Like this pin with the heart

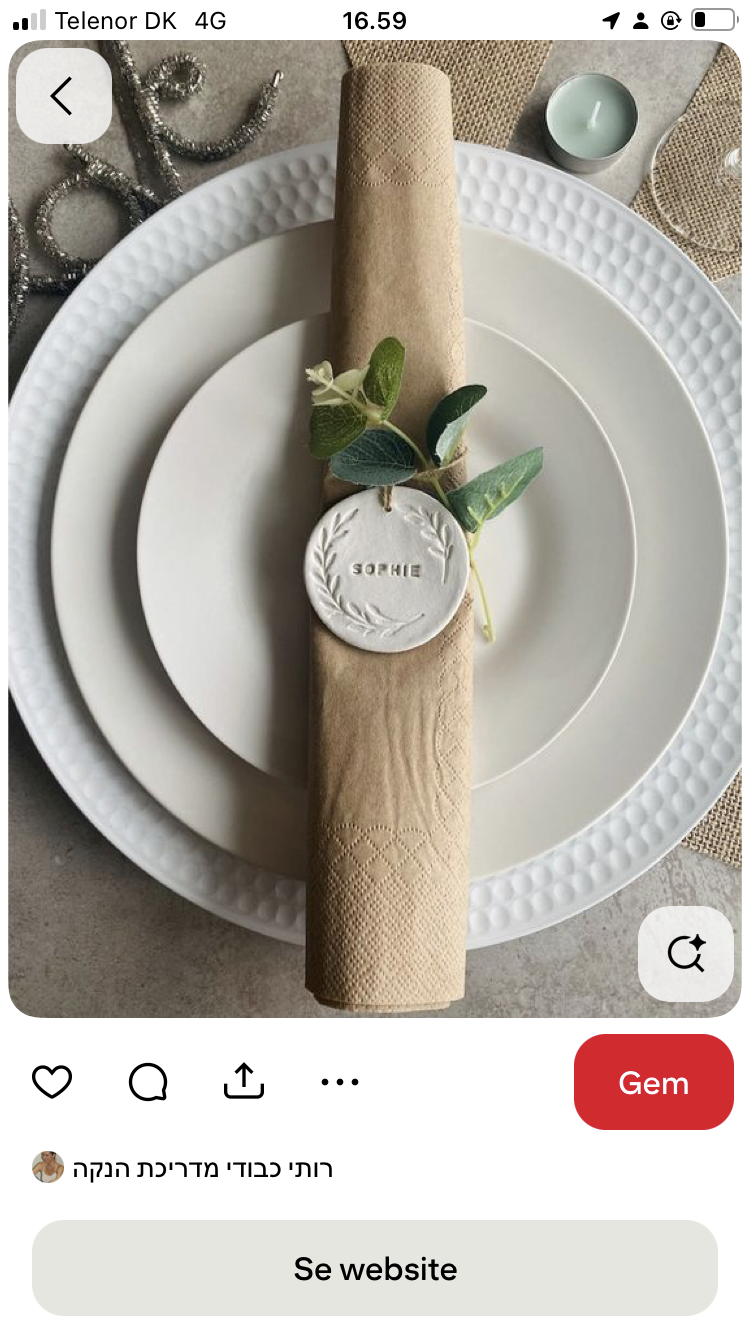(52, 1082)
